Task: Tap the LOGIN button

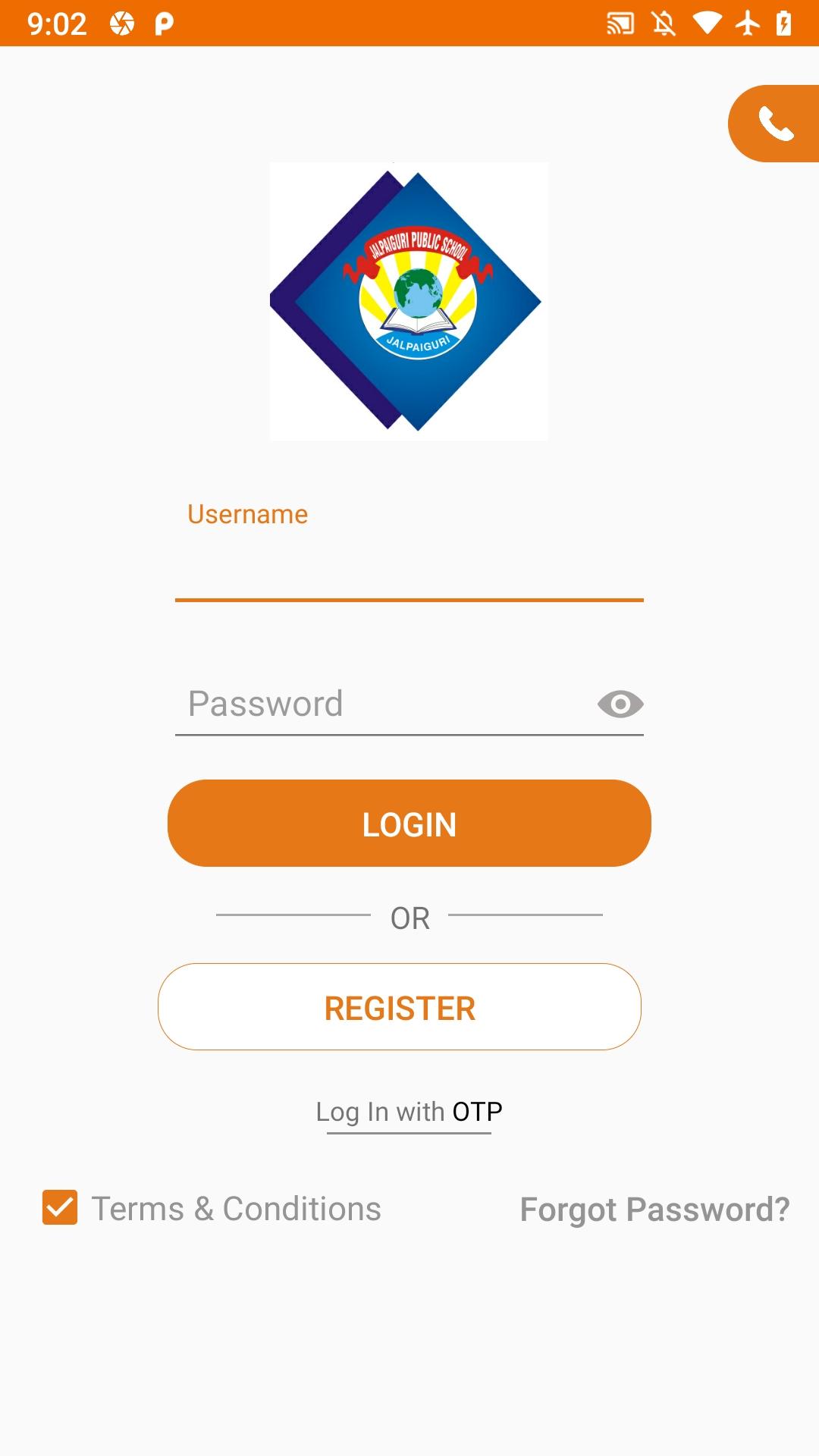Action: click(409, 824)
